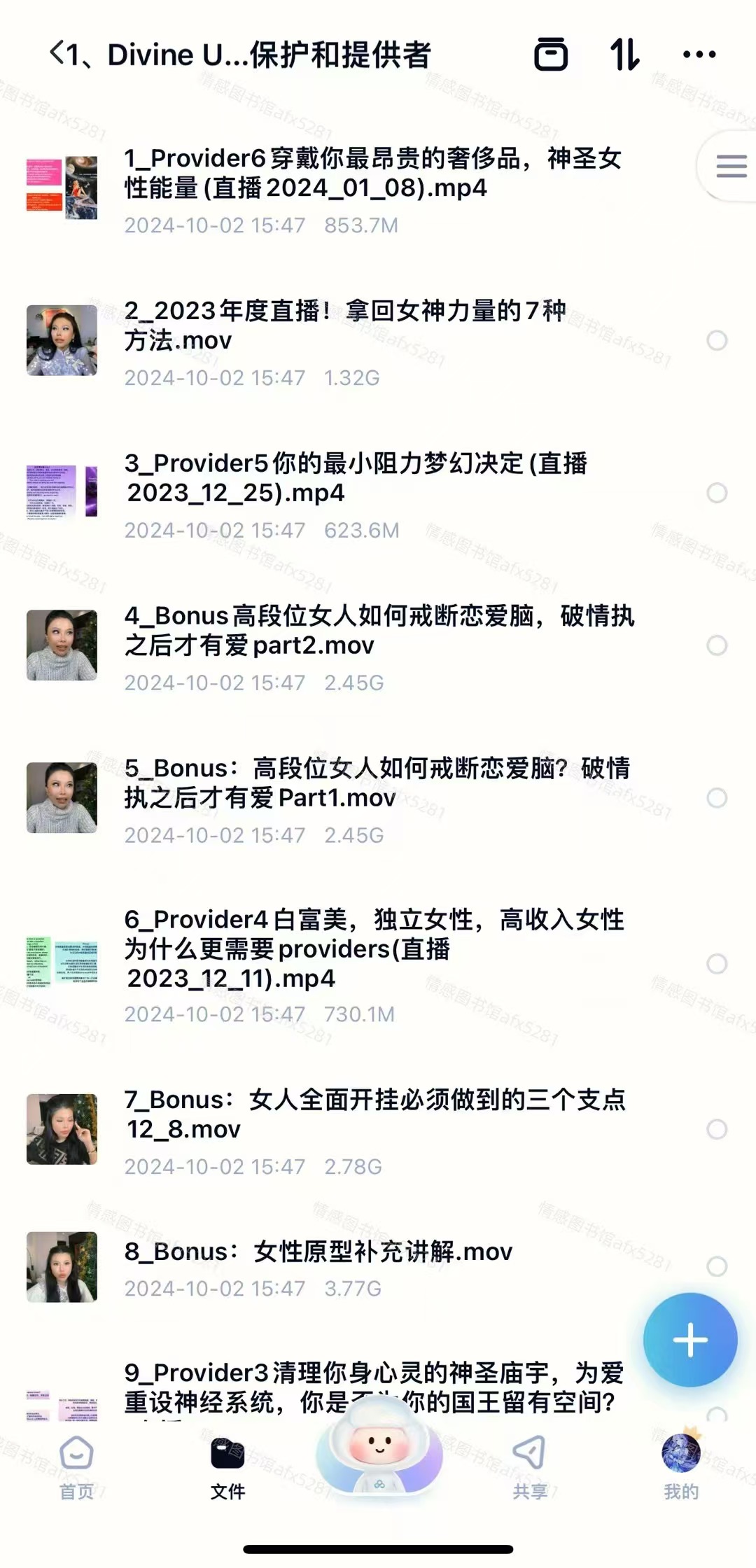This screenshot has width=756, height=1568.
Task: Select the 2_2023年度直播 file checkbox
Action: click(x=716, y=341)
